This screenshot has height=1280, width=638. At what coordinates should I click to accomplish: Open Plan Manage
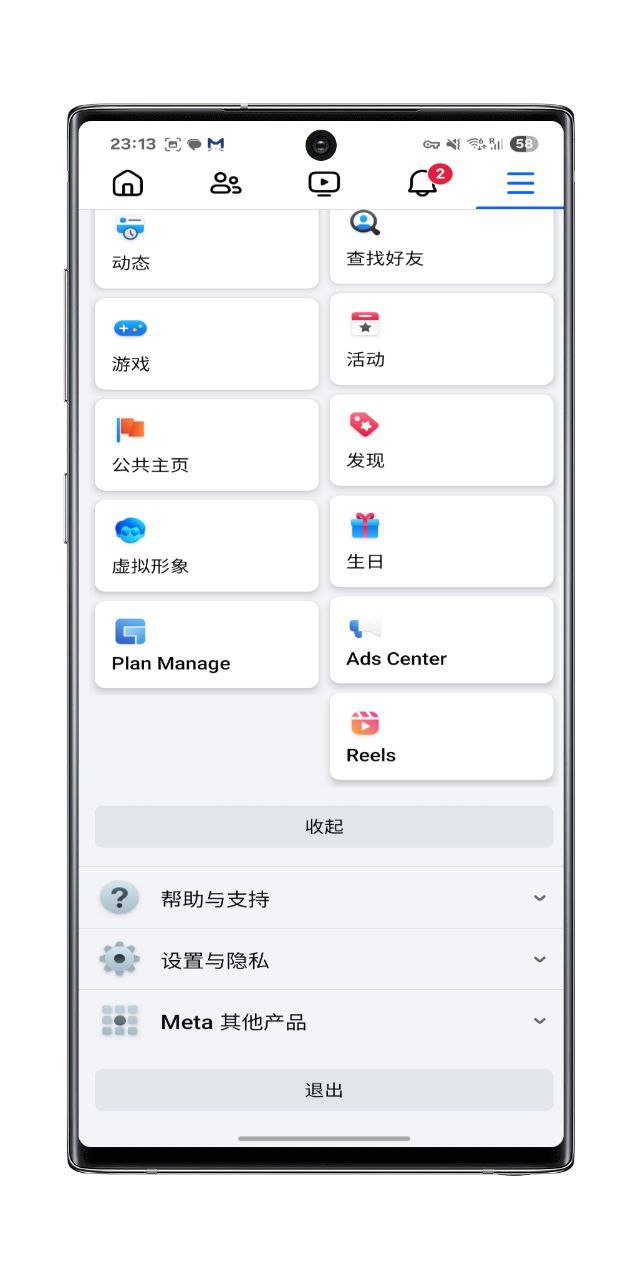pyautogui.click(x=206, y=645)
